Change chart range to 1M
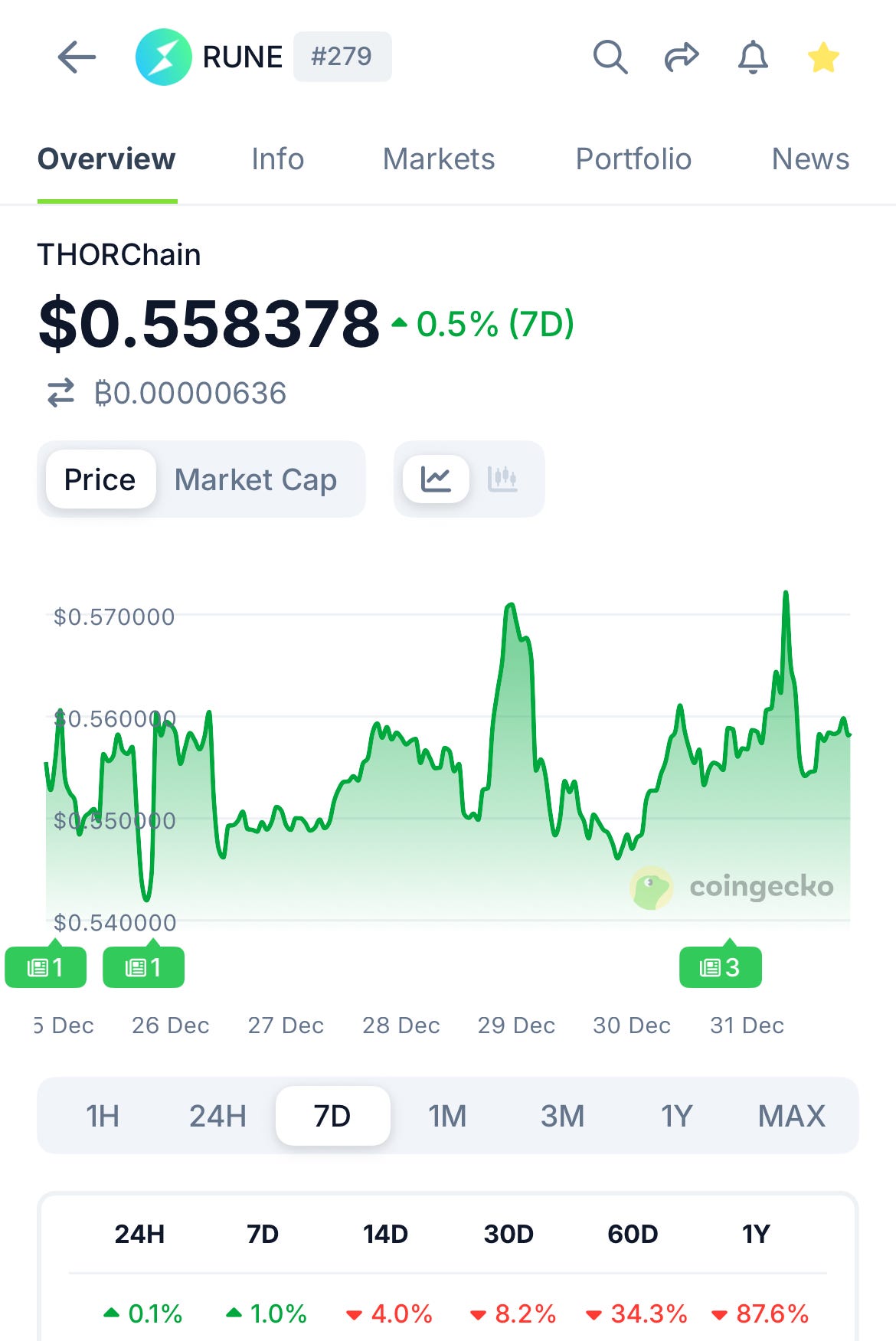Screen dimensions: 896x1341 tap(447, 1116)
